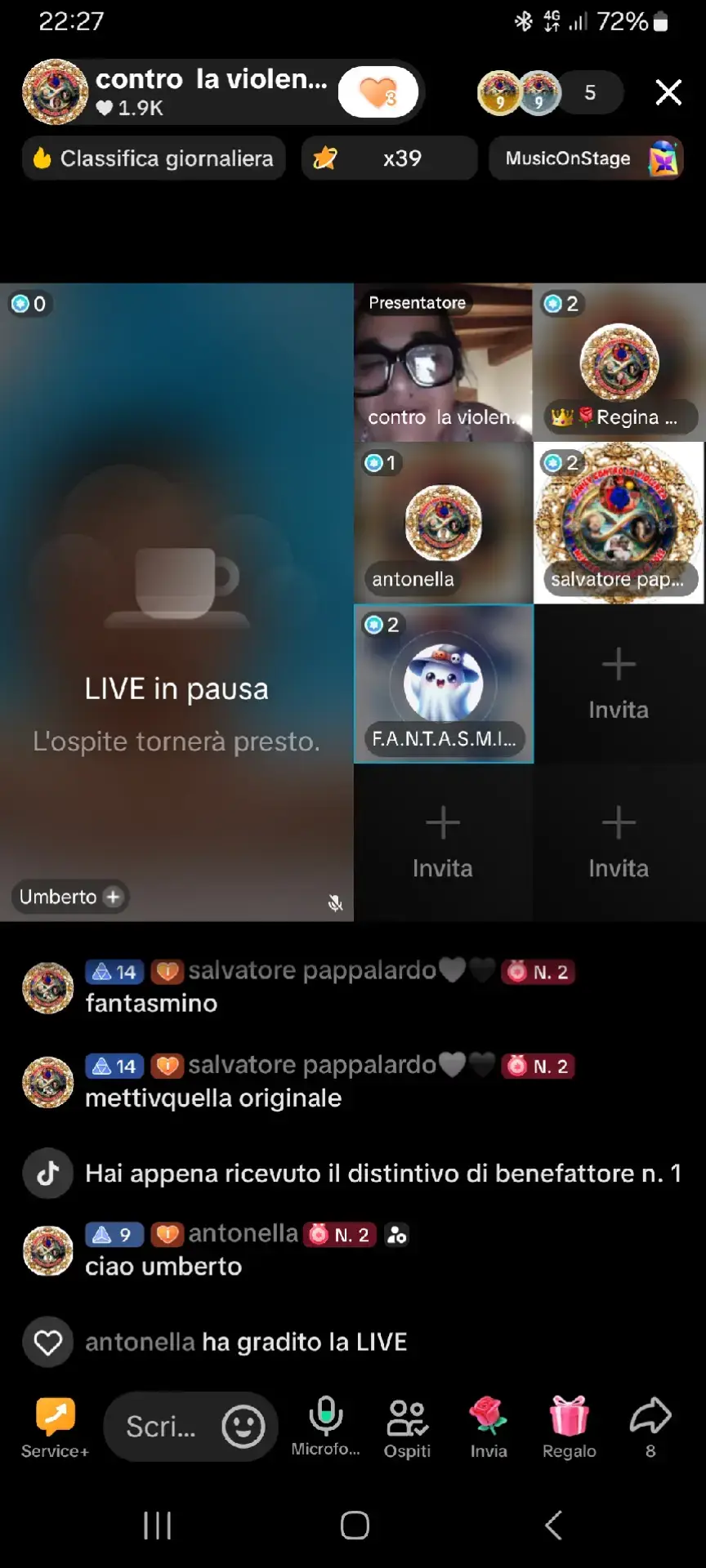Open the F.A.N.T.A.S.M.I. guest tile
The height and width of the screenshot is (1568, 706).
tap(443, 684)
